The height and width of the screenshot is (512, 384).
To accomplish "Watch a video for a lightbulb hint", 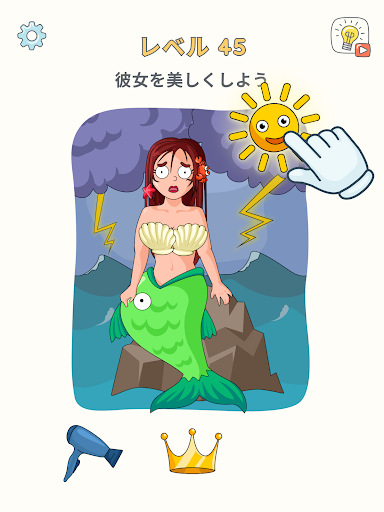I will 351,37.
